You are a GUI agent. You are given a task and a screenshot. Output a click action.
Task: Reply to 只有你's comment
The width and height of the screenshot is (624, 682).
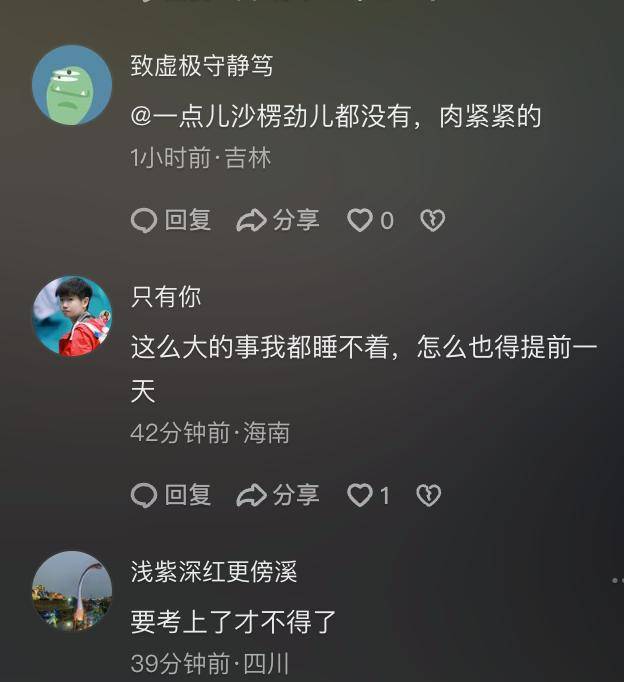(x=171, y=495)
